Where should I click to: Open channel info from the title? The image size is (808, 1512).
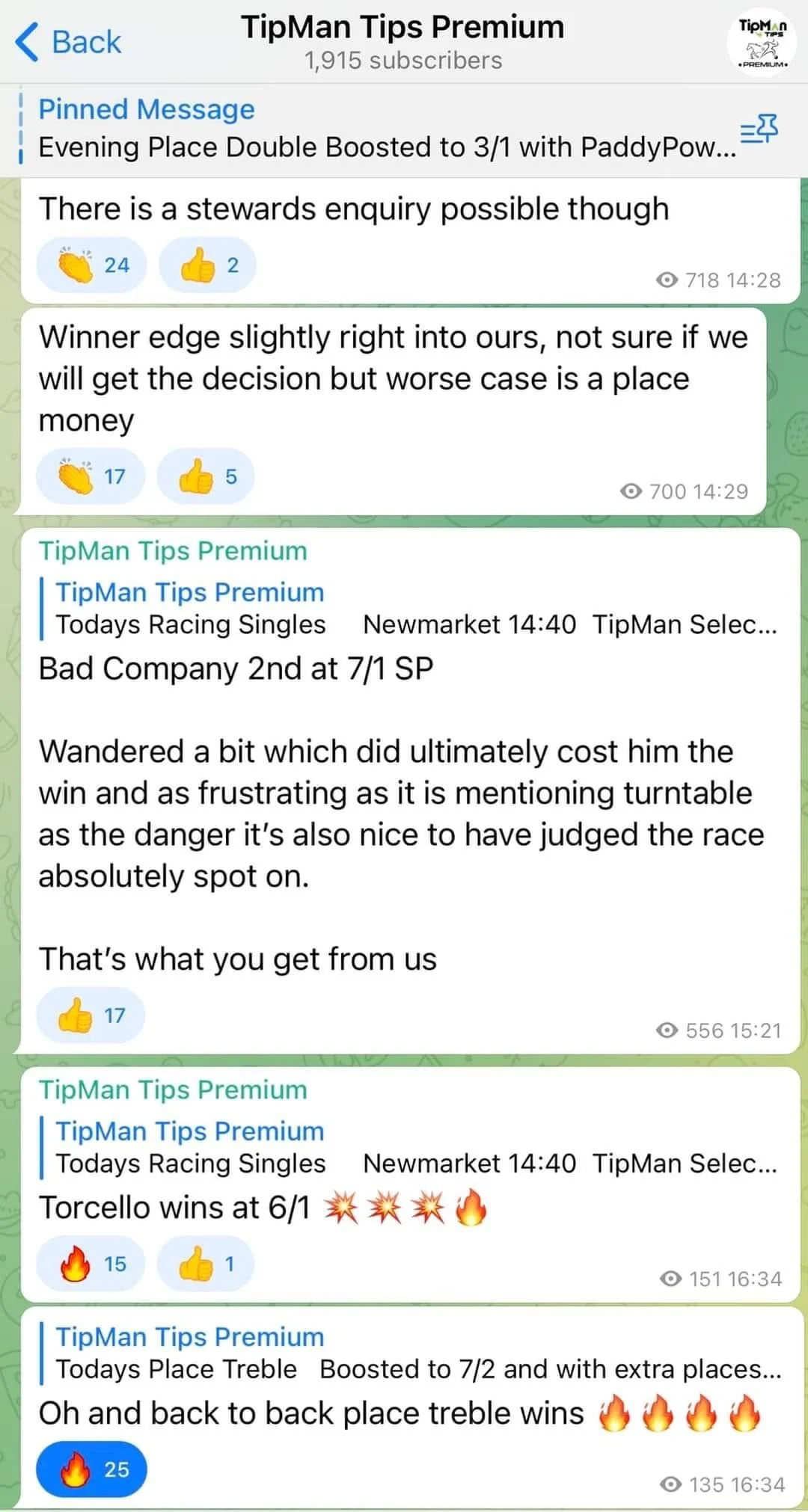coord(403,42)
